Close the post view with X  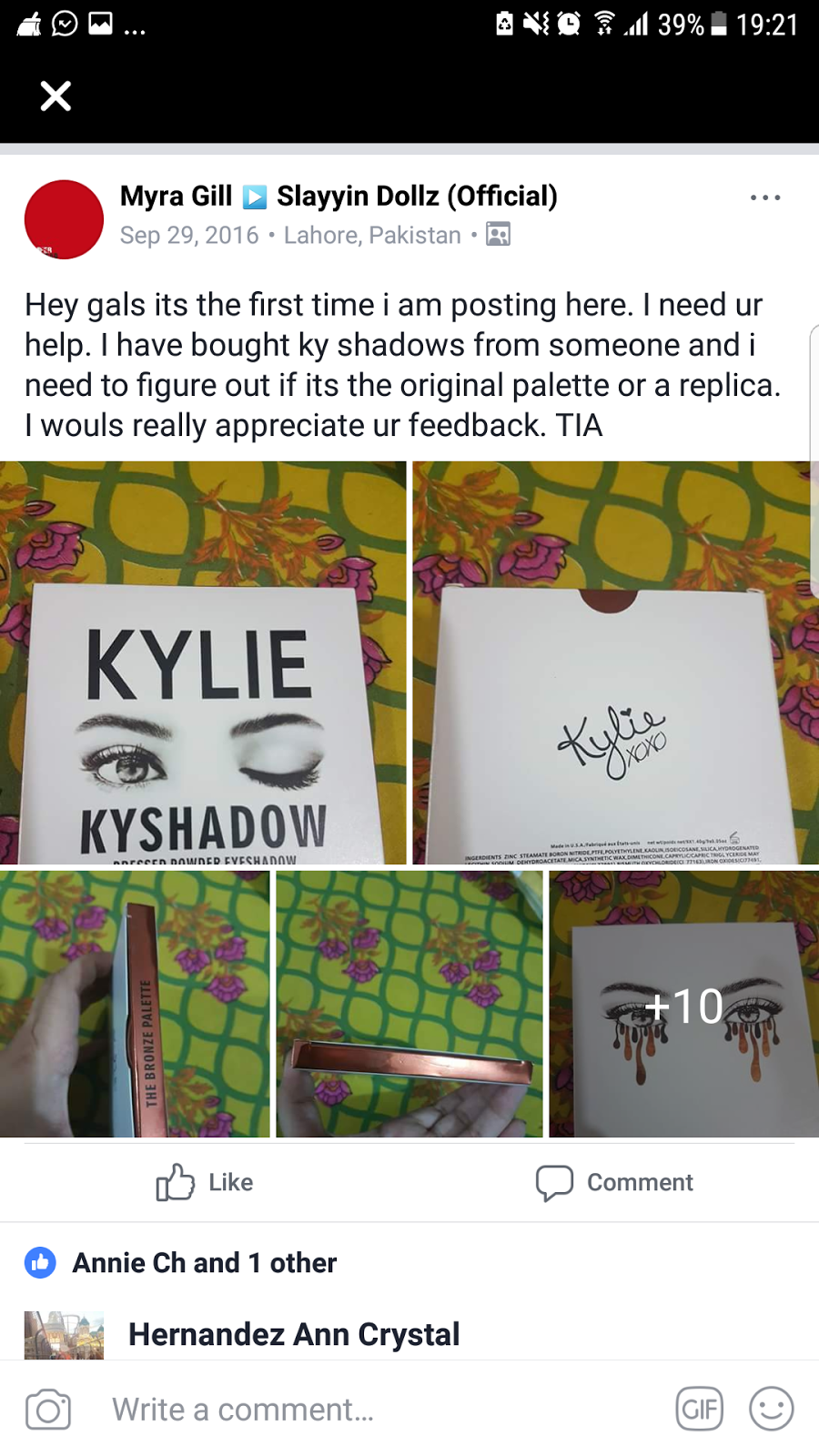click(x=56, y=96)
